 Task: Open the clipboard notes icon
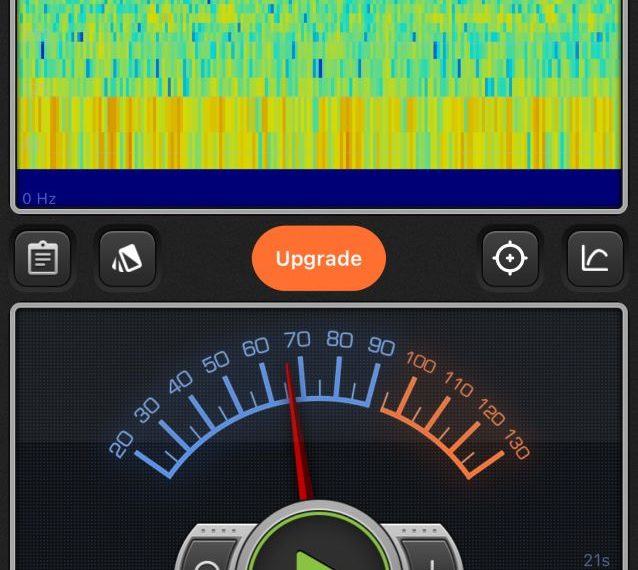point(43,259)
